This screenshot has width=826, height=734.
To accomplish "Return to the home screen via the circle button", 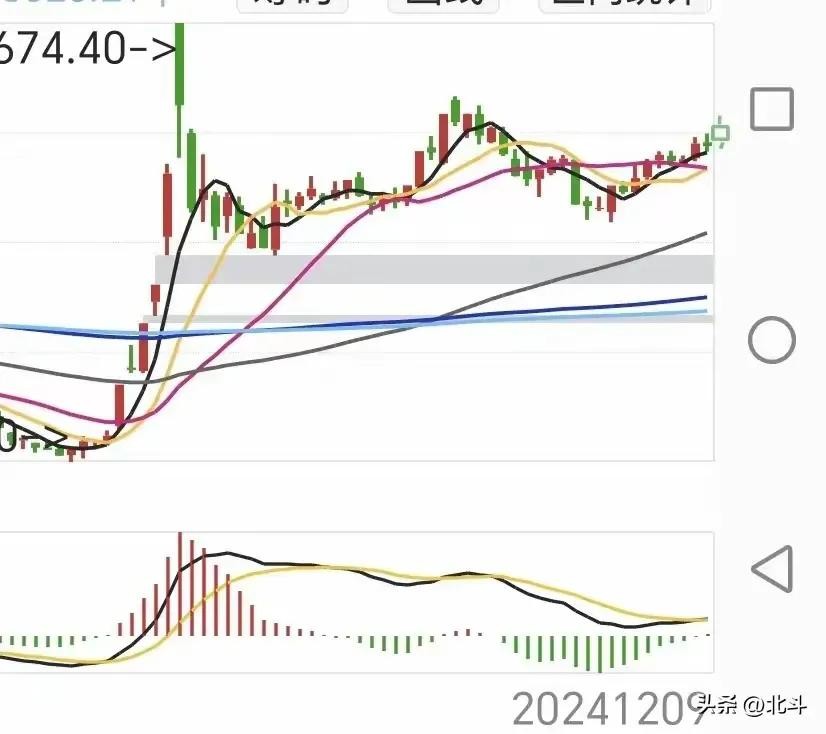I will click(x=772, y=341).
